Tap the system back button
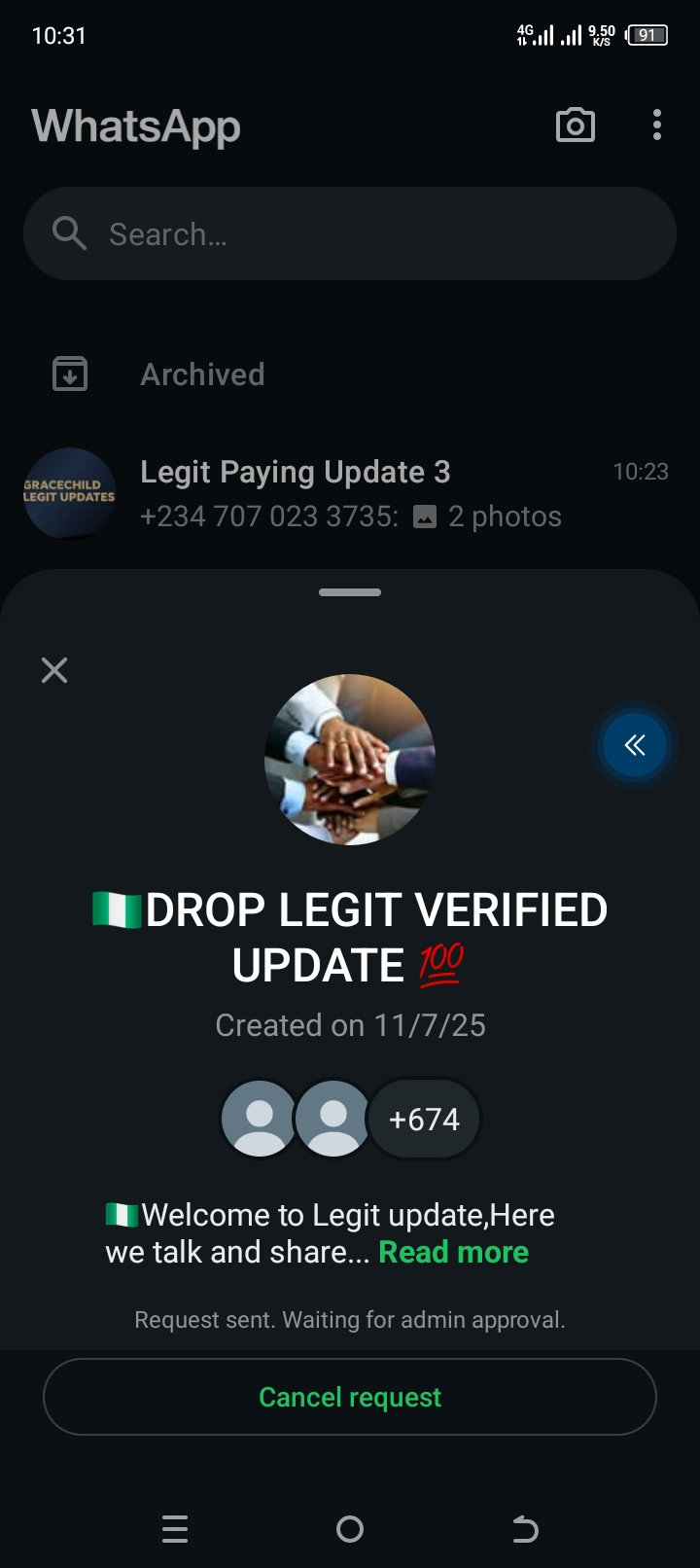The height and width of the screenshot is (1568, 700). point(525,1530)
